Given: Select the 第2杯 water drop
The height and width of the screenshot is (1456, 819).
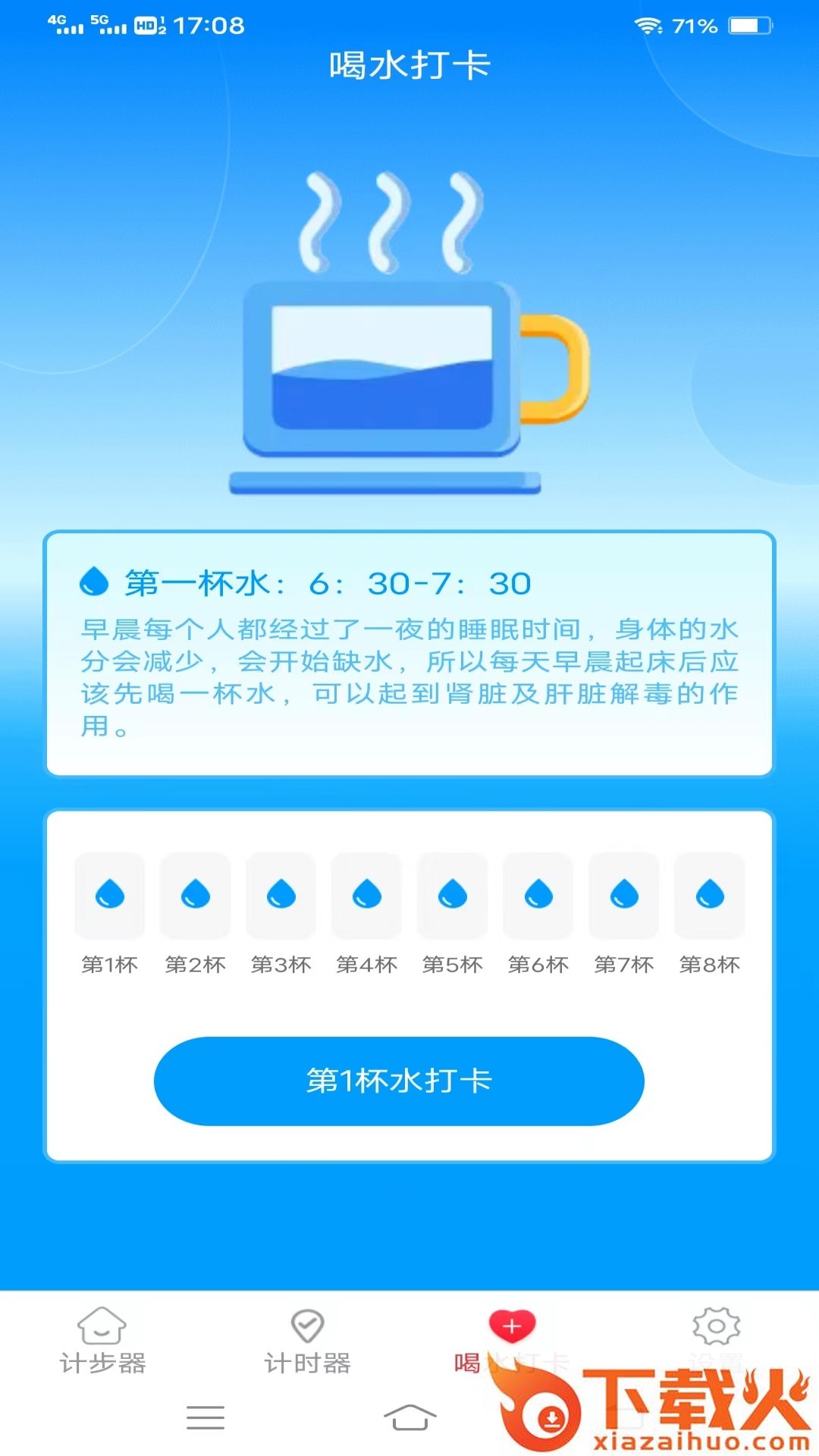Looking at the screenshot, I should pyautogui.click(x=196, y=895).
